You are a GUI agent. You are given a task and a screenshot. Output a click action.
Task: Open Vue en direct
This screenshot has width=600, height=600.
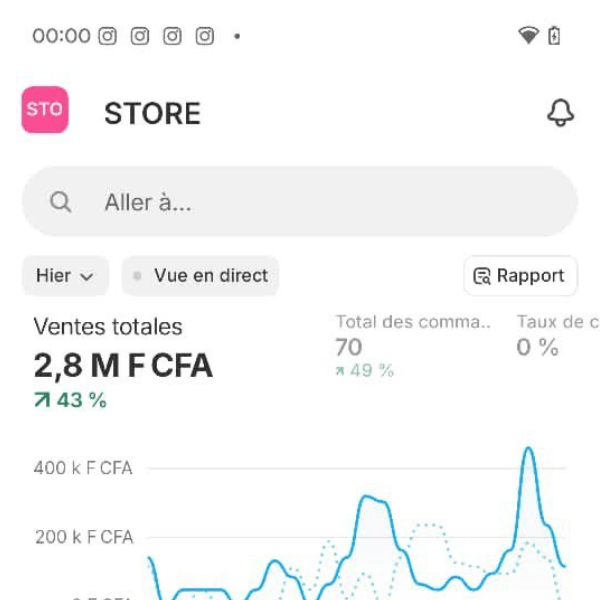201,276
